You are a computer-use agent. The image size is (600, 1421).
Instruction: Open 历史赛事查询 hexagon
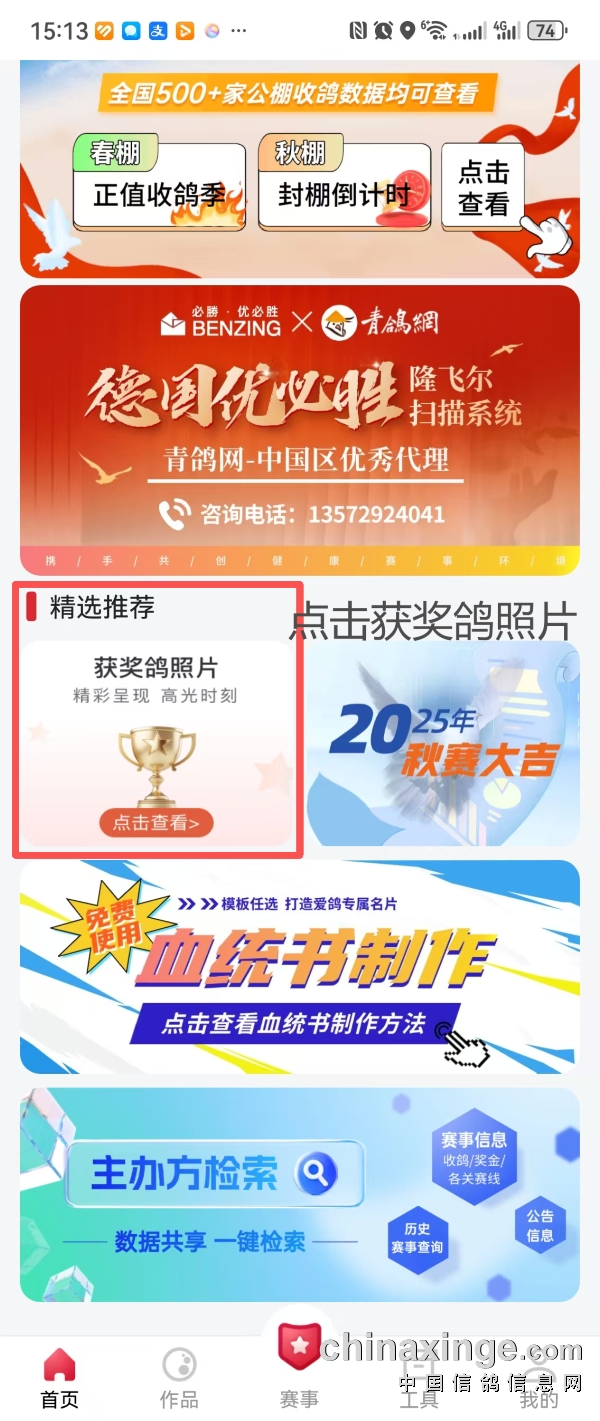pos(417,1238)
